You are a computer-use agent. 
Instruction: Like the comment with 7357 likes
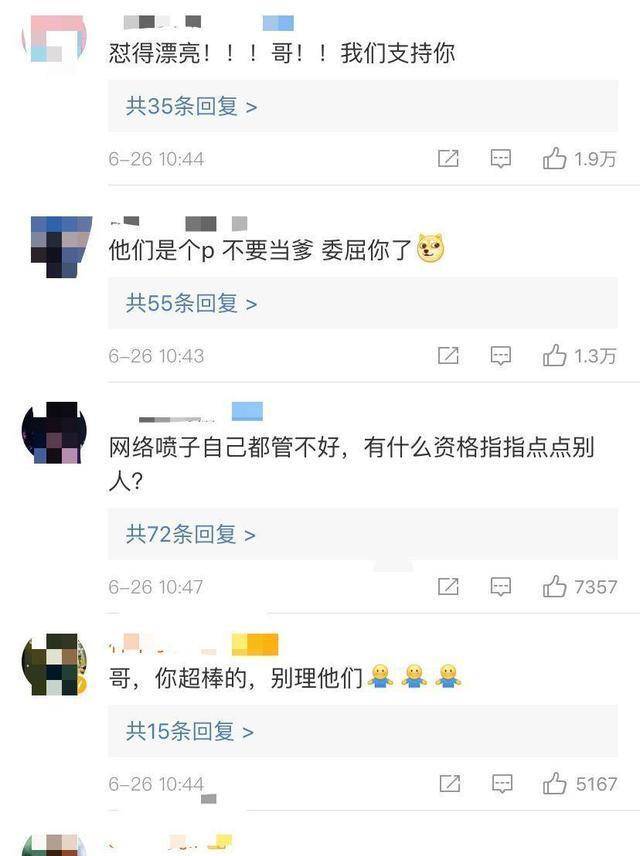click(555, 587)
